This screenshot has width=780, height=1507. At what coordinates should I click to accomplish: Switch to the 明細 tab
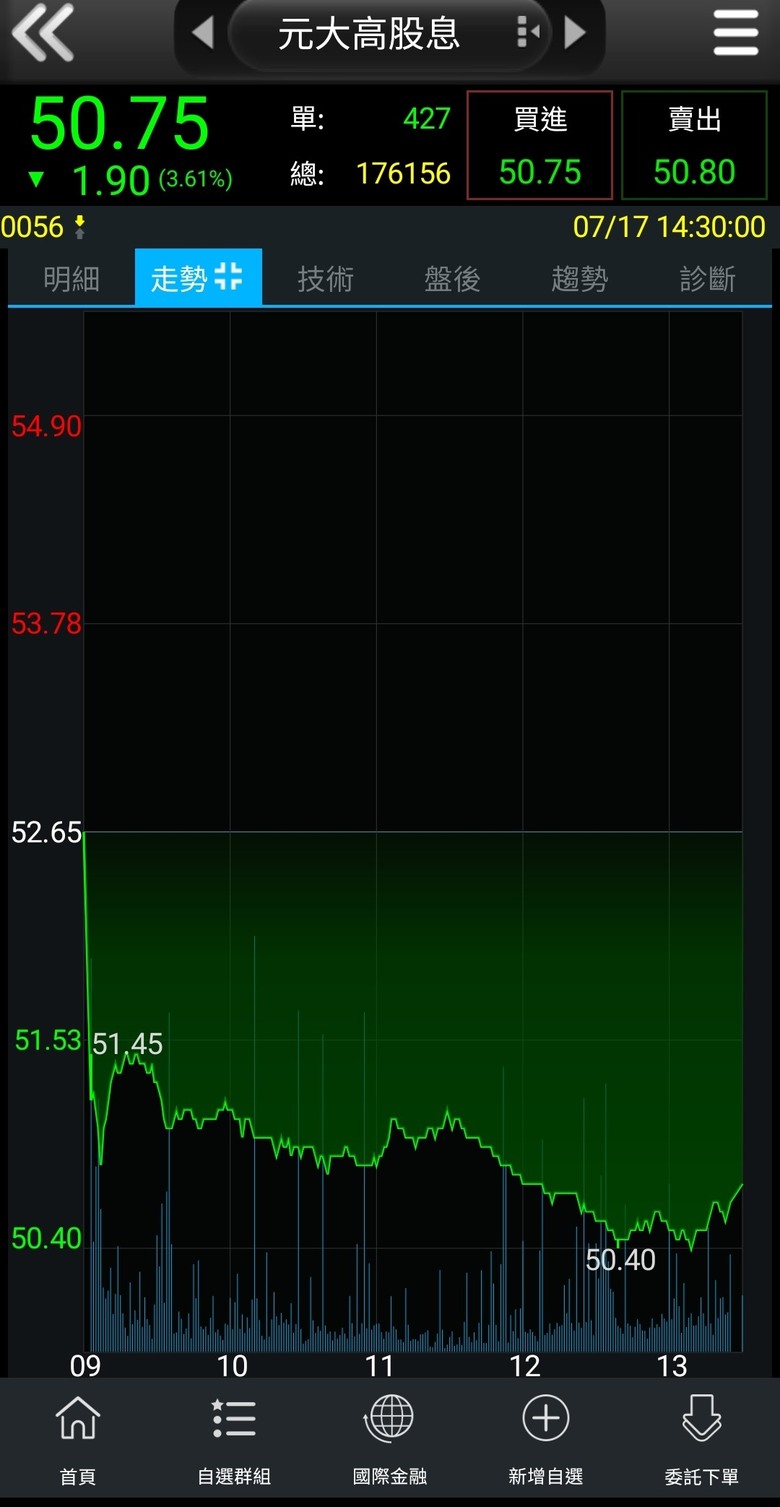(71, 279)
